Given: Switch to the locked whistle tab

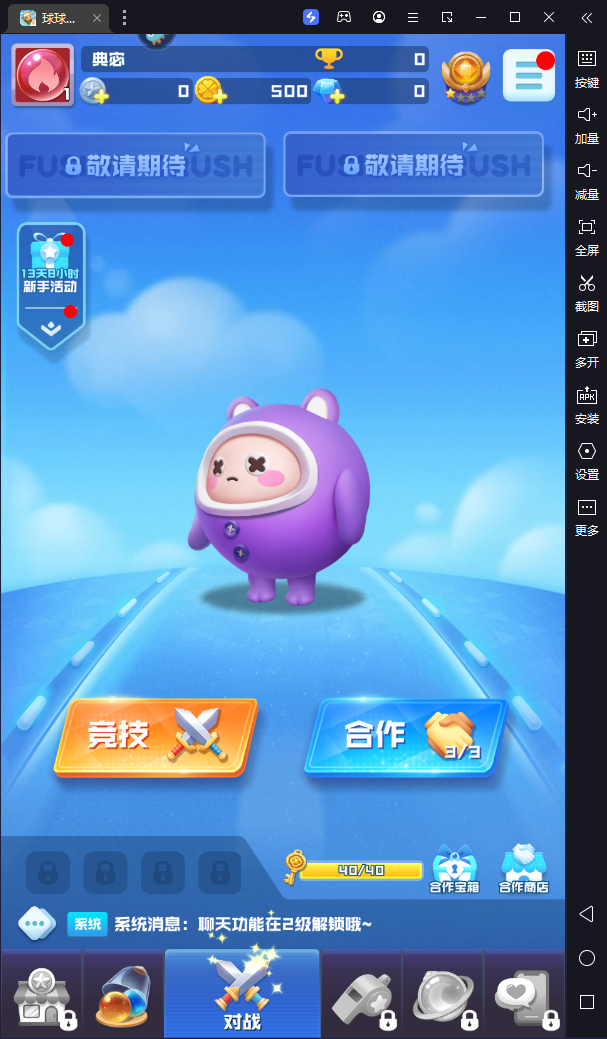Looking at the screenshot, I should (x=362, y=996).
